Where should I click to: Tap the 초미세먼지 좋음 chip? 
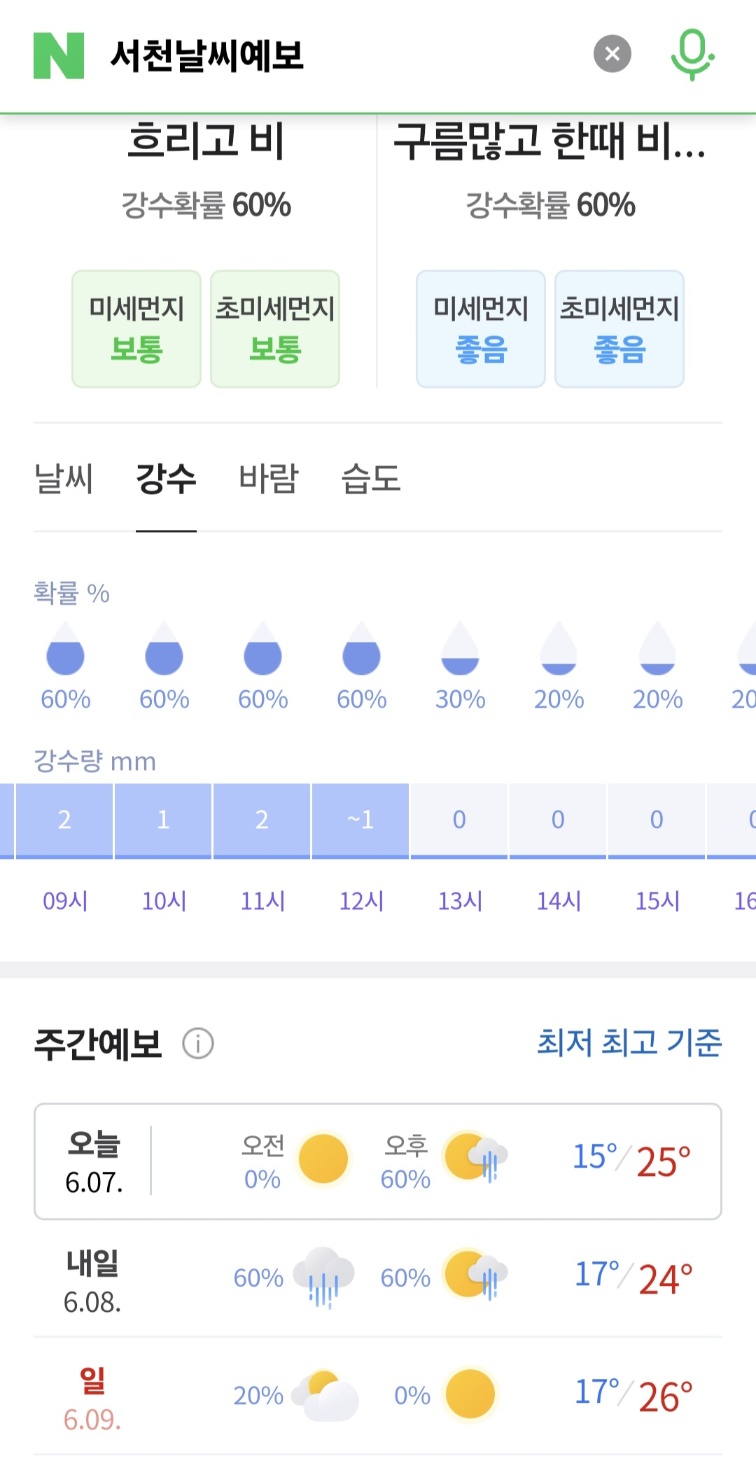click(620, 329)
